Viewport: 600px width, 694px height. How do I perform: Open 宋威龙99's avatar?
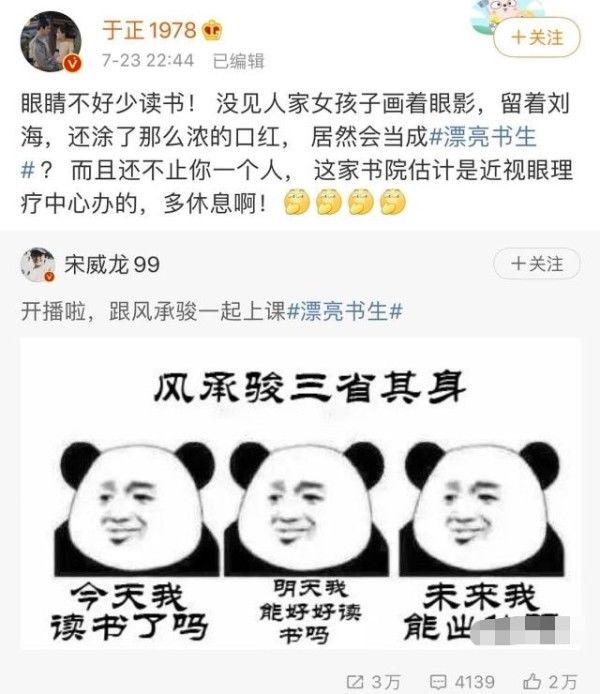(x=38, y=264)
